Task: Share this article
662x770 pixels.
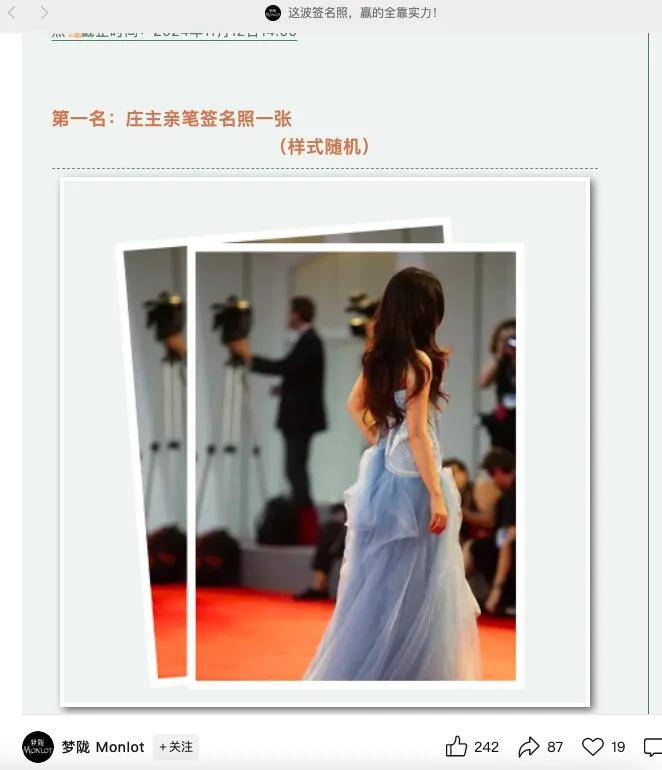Action: [x=528, y=747]
